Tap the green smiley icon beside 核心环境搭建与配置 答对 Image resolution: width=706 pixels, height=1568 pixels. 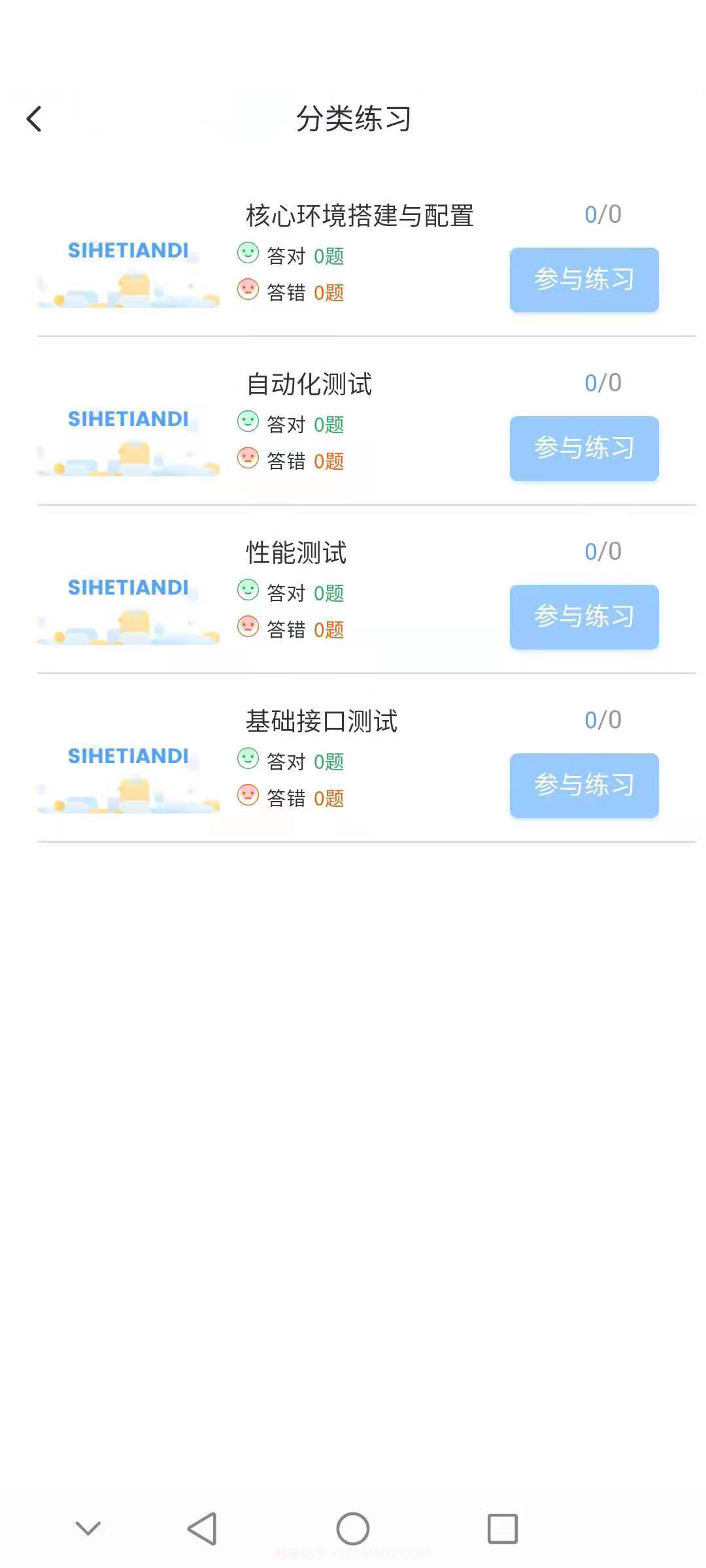(248, 255)
